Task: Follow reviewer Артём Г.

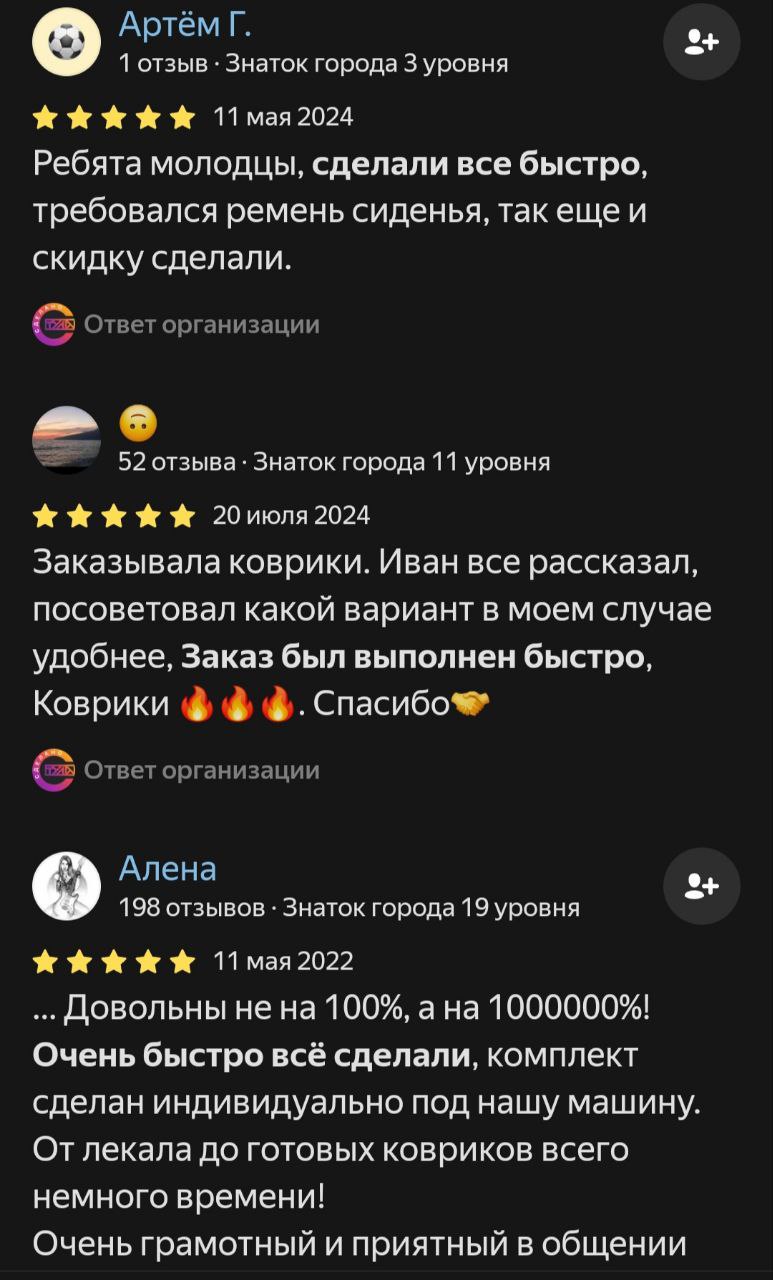Action: pyautogui.click(x=701, y=42)
